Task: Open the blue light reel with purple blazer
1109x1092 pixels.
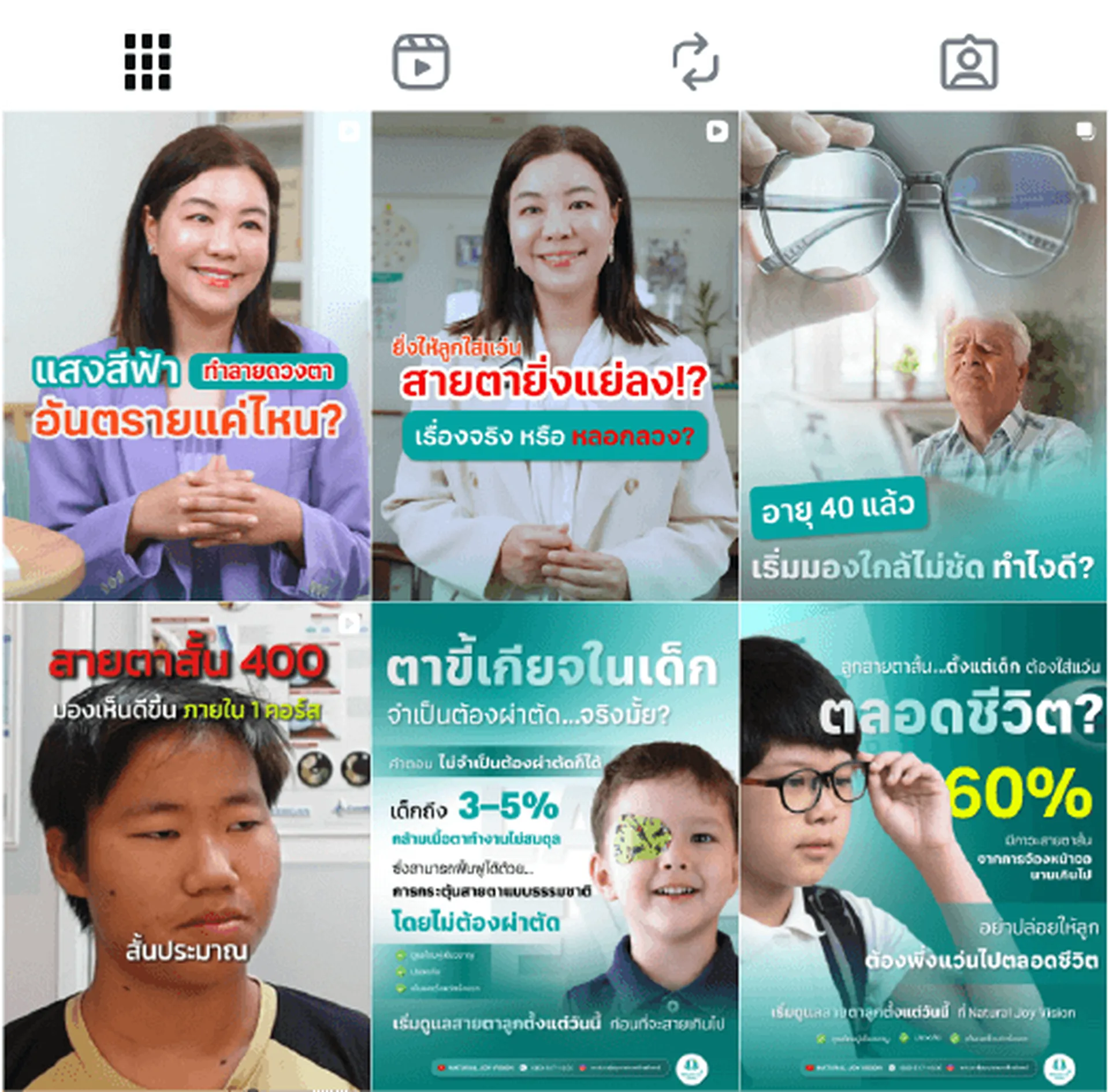Action: click(186, 355)
